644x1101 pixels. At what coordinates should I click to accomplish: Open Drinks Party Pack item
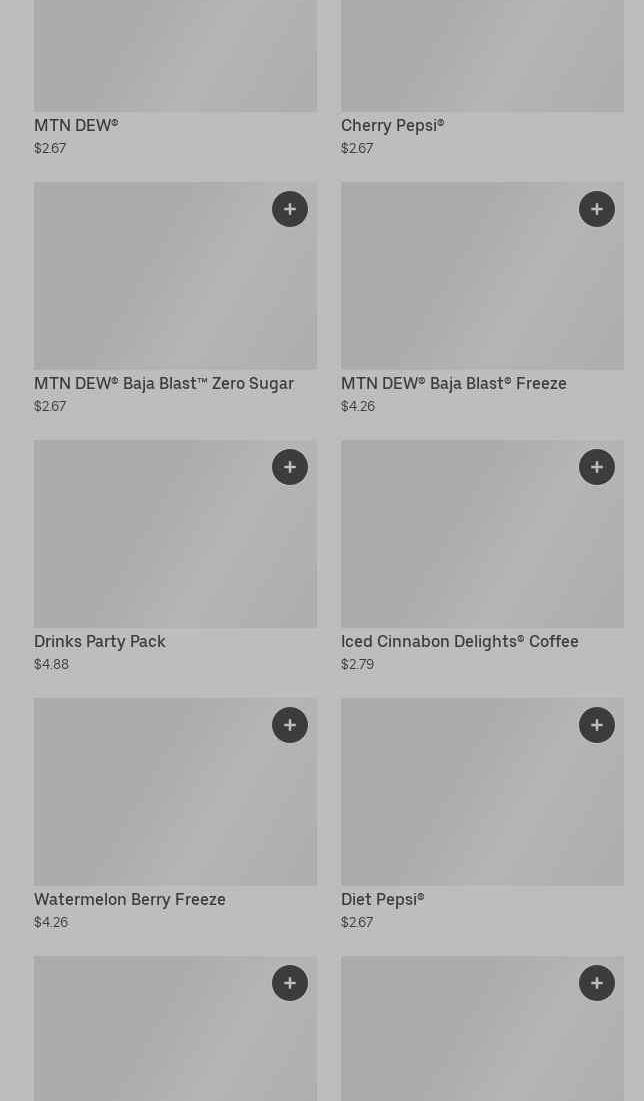pos(100,642)
